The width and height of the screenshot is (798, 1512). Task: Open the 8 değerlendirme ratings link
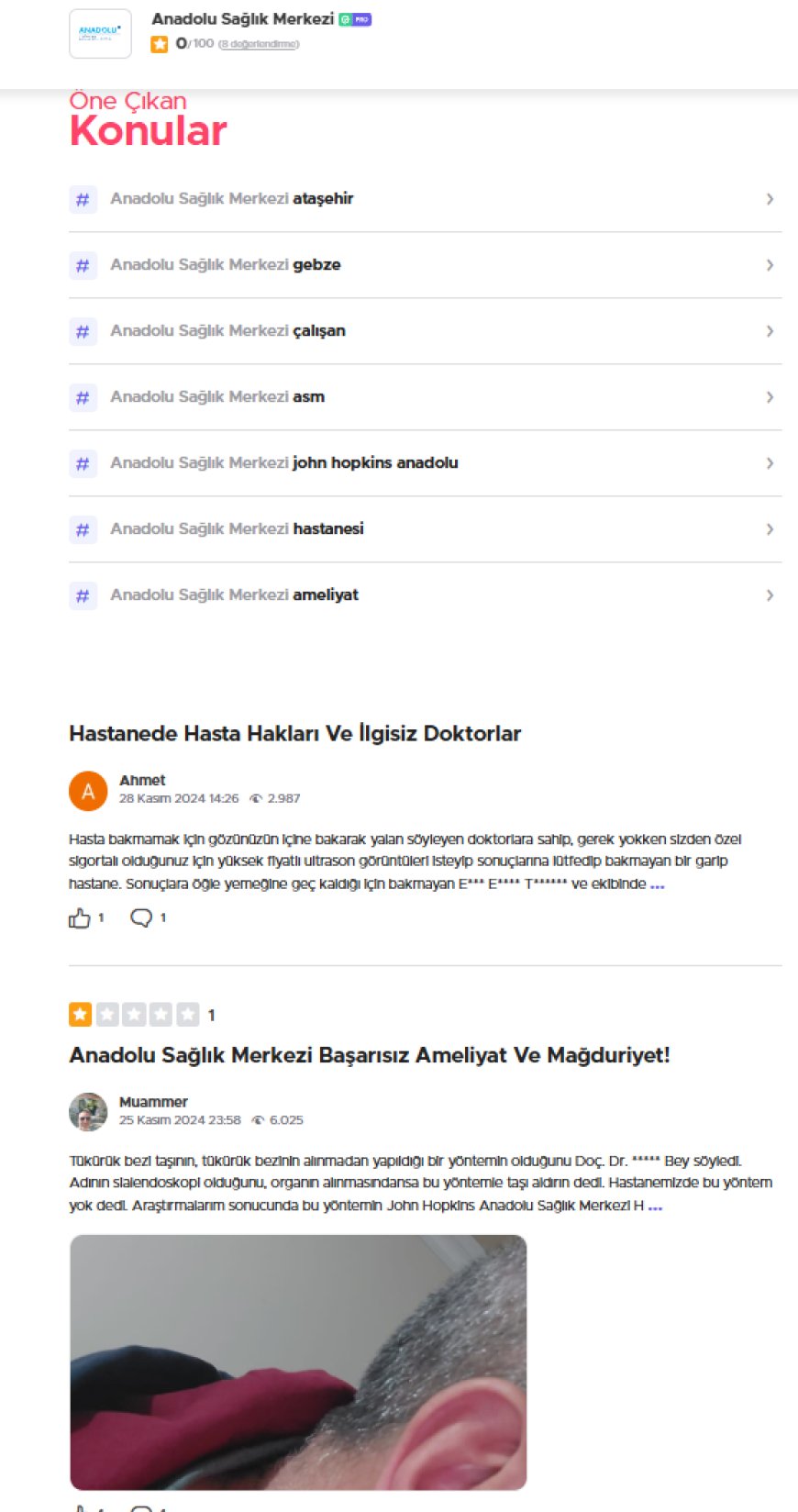pos(259,44)
